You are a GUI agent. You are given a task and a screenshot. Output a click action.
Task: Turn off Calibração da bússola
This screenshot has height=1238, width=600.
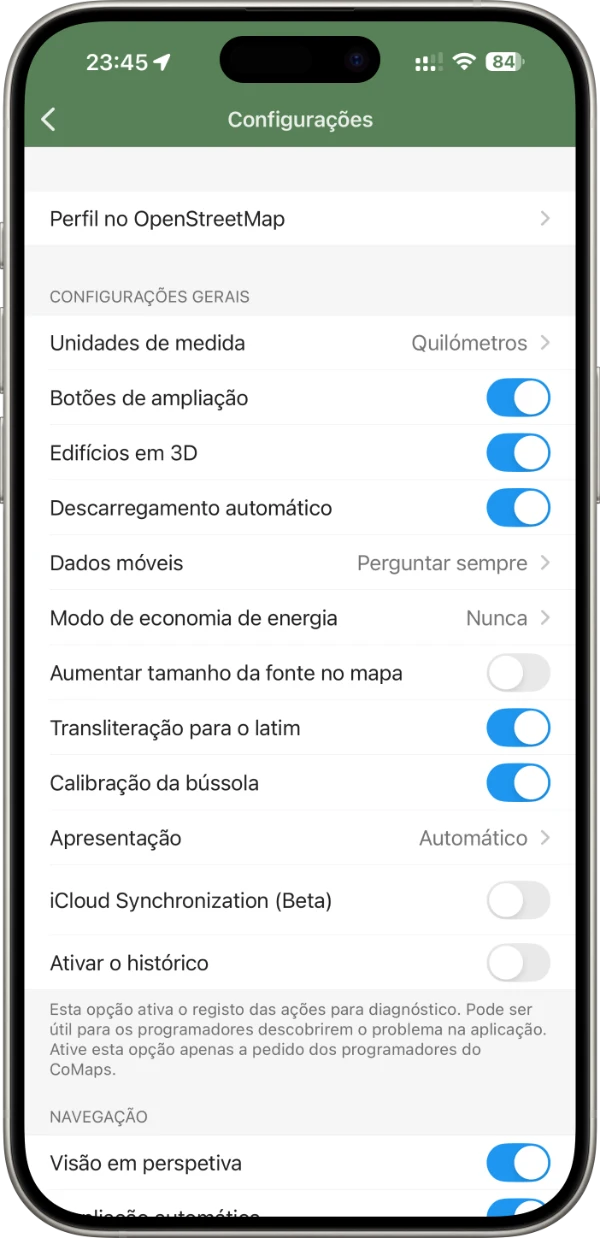pyautogui.click(x=518, y=783)
